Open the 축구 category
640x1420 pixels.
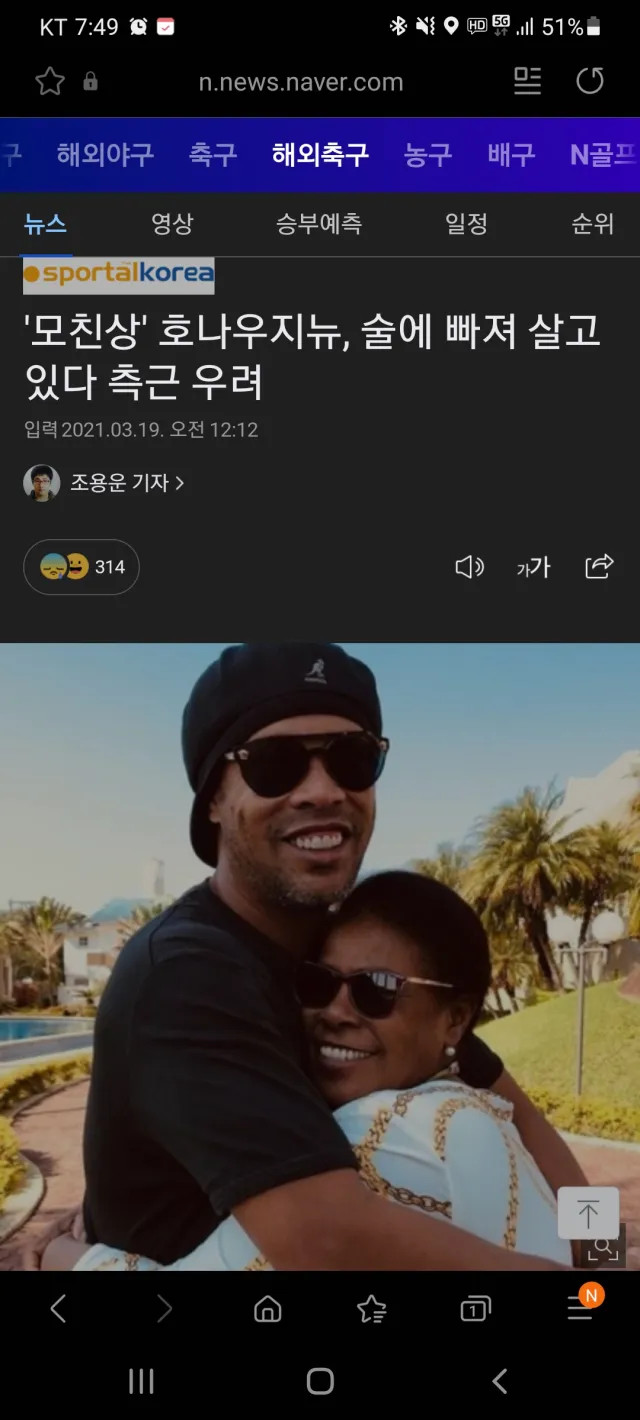pos(212,154)
